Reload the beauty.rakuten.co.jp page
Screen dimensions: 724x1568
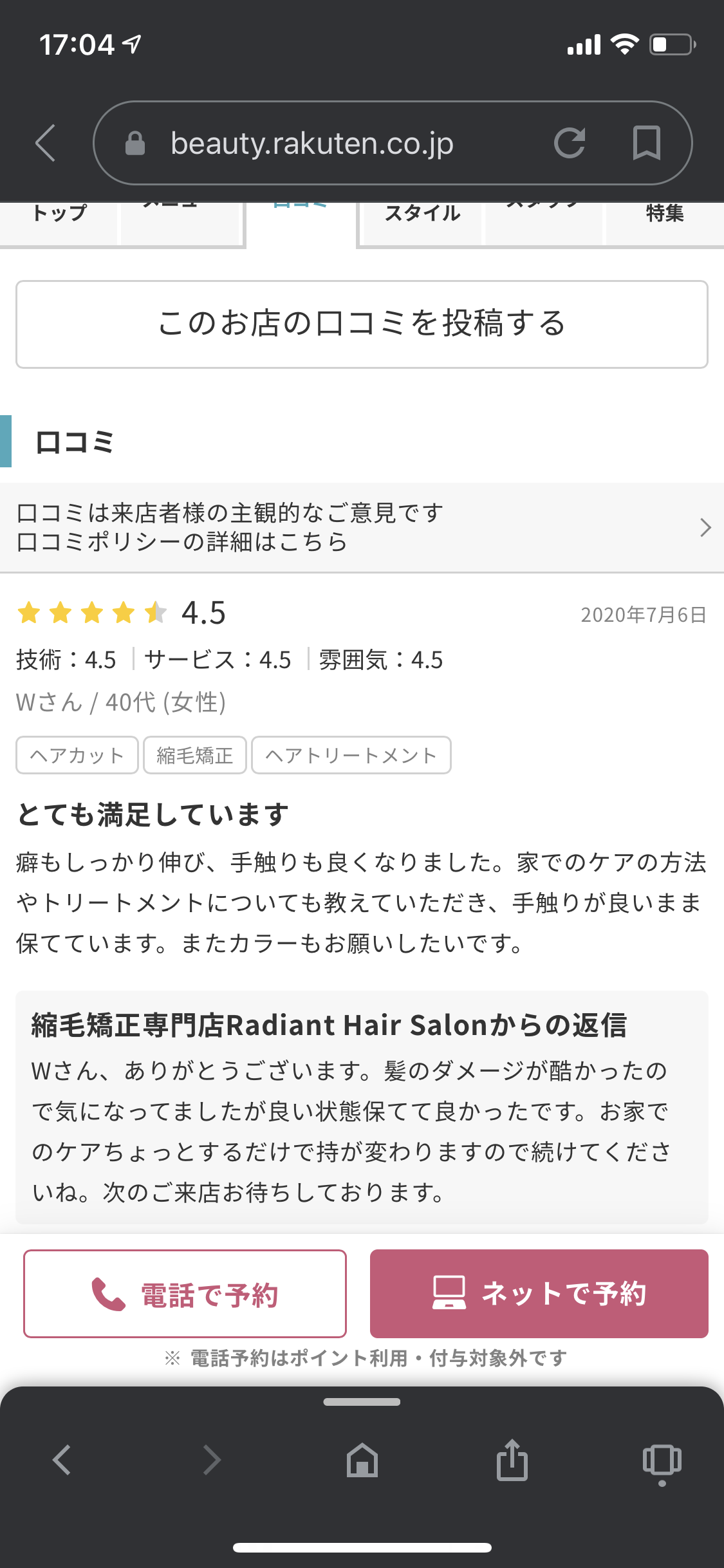tap(570, 143)
